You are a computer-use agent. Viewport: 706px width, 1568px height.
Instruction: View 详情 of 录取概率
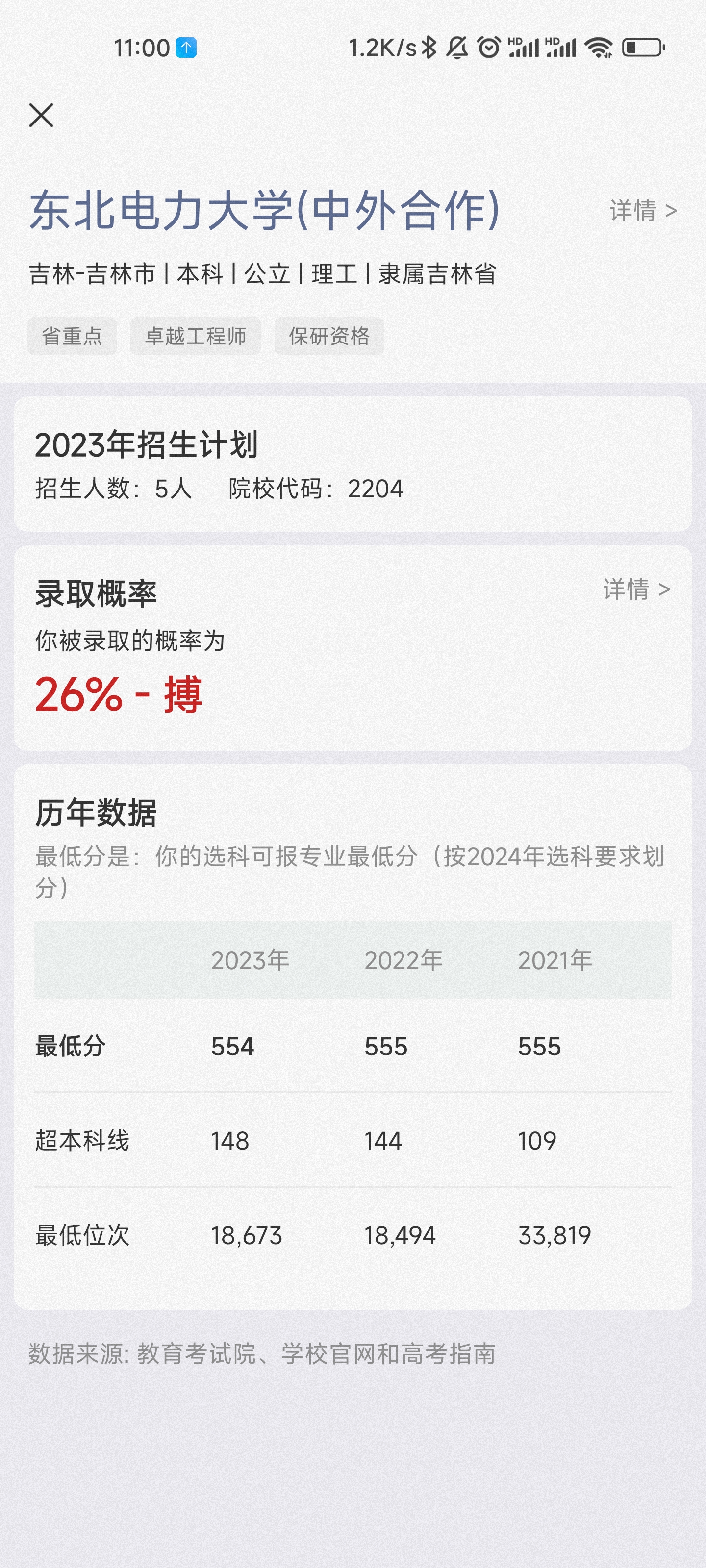coord(636,589)
